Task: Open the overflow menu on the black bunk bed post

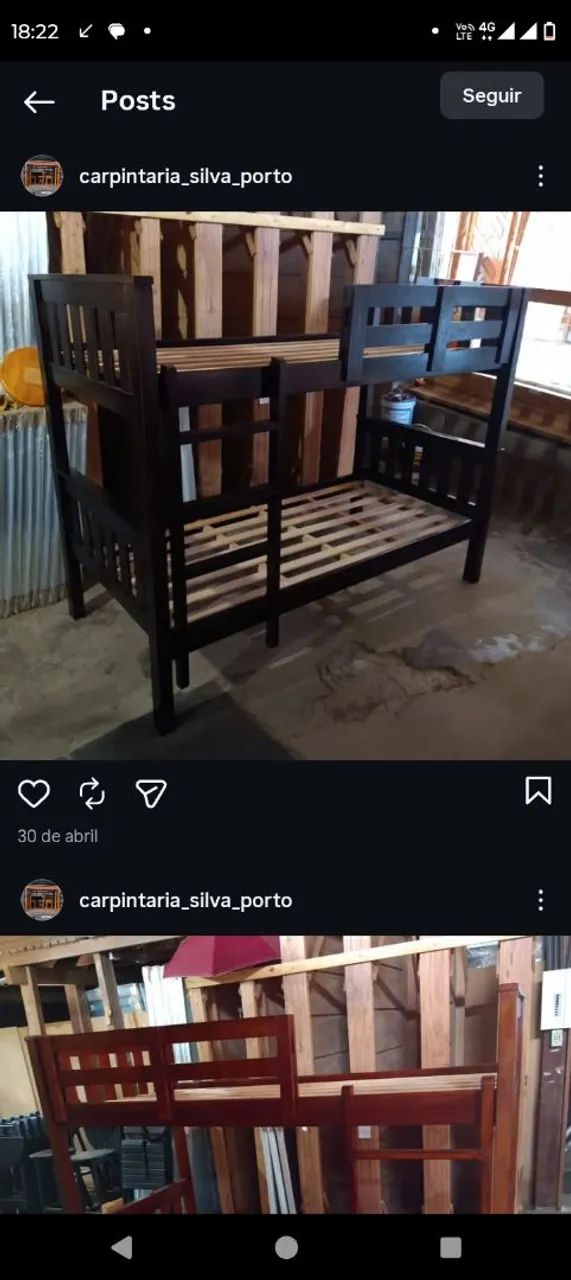Action: point(540,176)
